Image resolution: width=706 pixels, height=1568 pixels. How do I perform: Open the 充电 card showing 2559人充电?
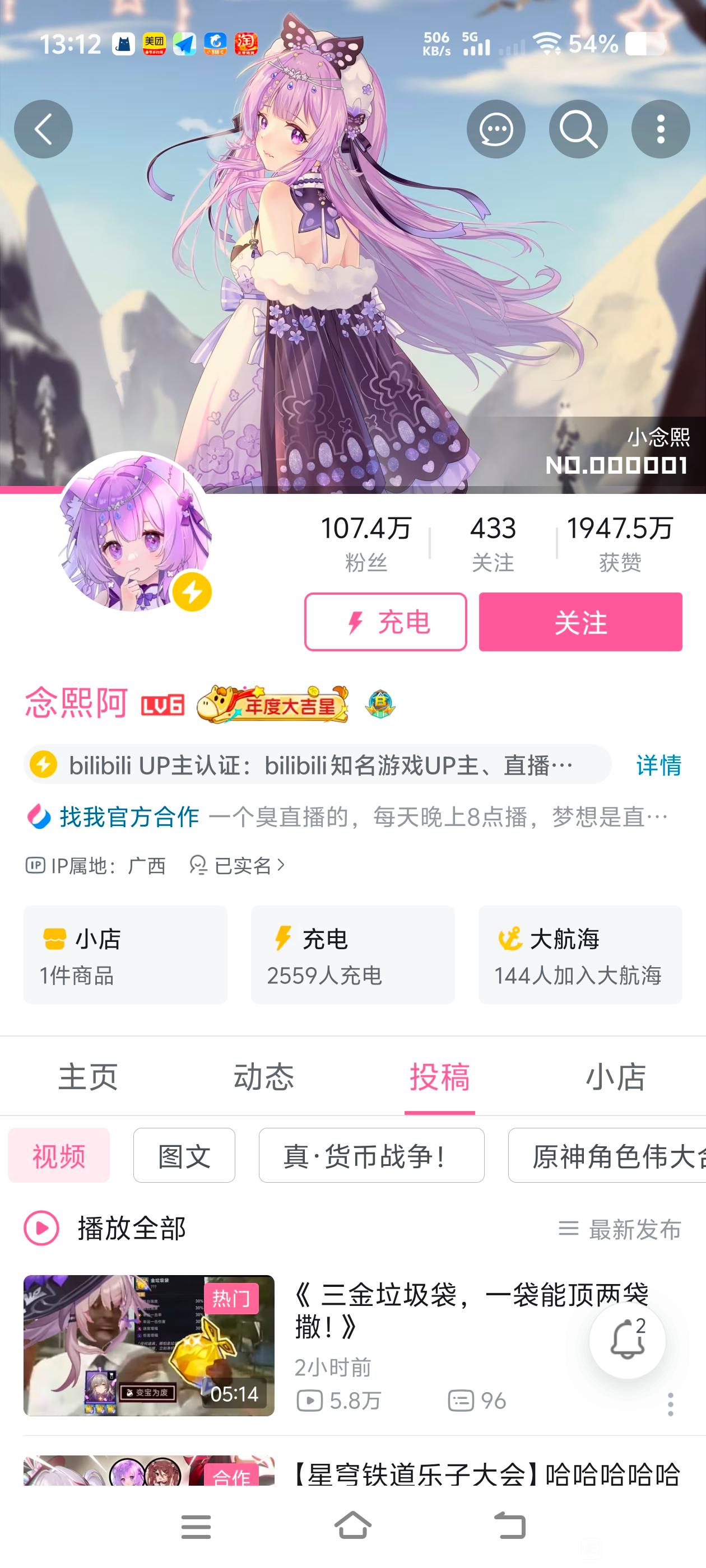[x=352, y=954]
